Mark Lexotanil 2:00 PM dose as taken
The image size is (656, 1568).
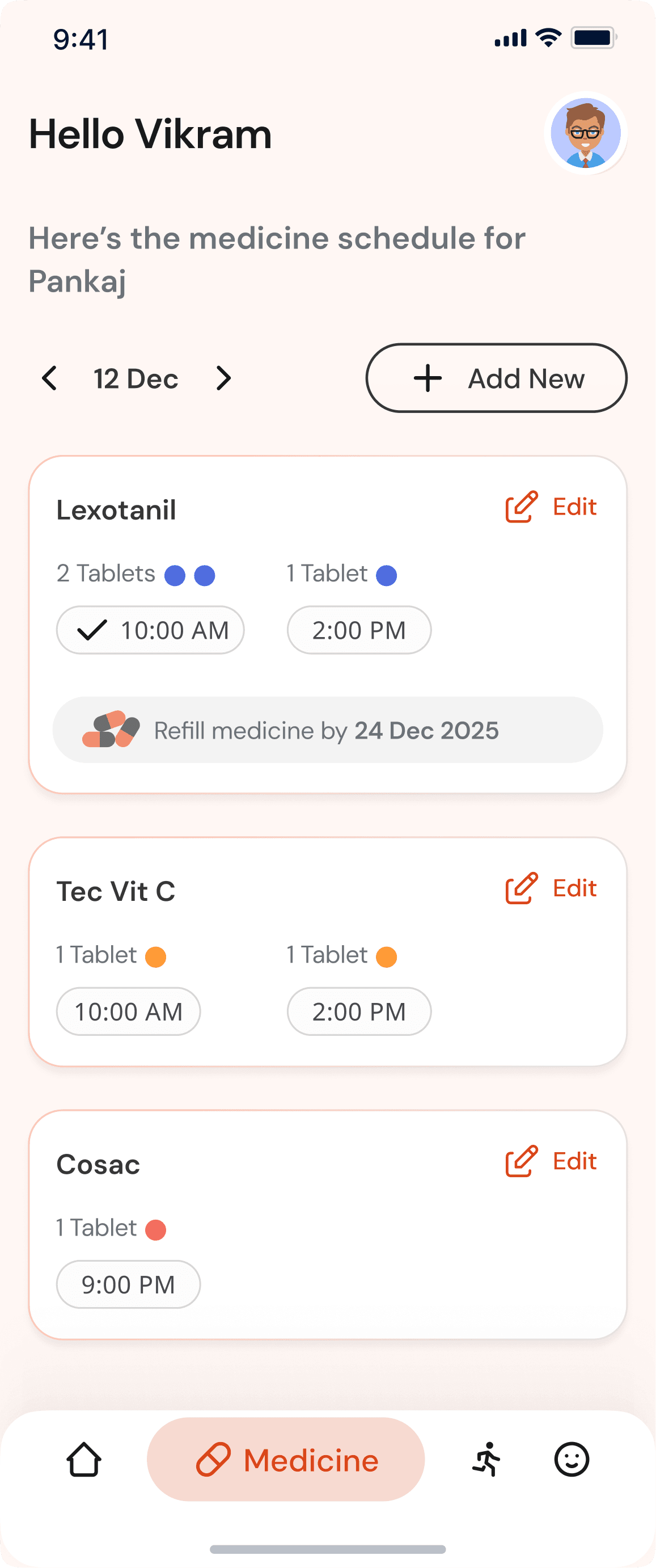359,630
